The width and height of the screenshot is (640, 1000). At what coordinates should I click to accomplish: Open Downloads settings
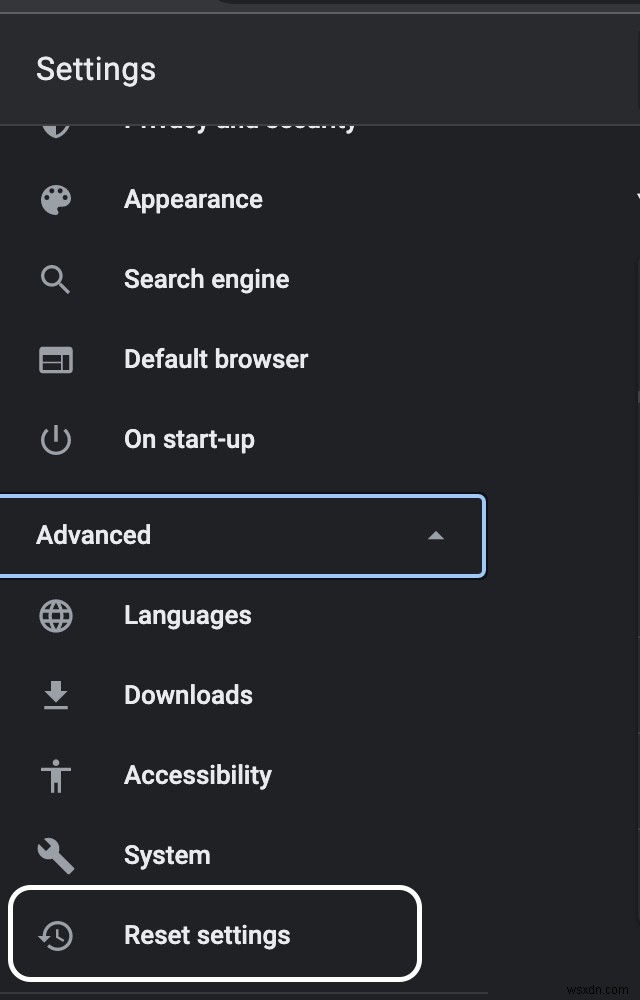pyautogui.click(x=188, y=695)
